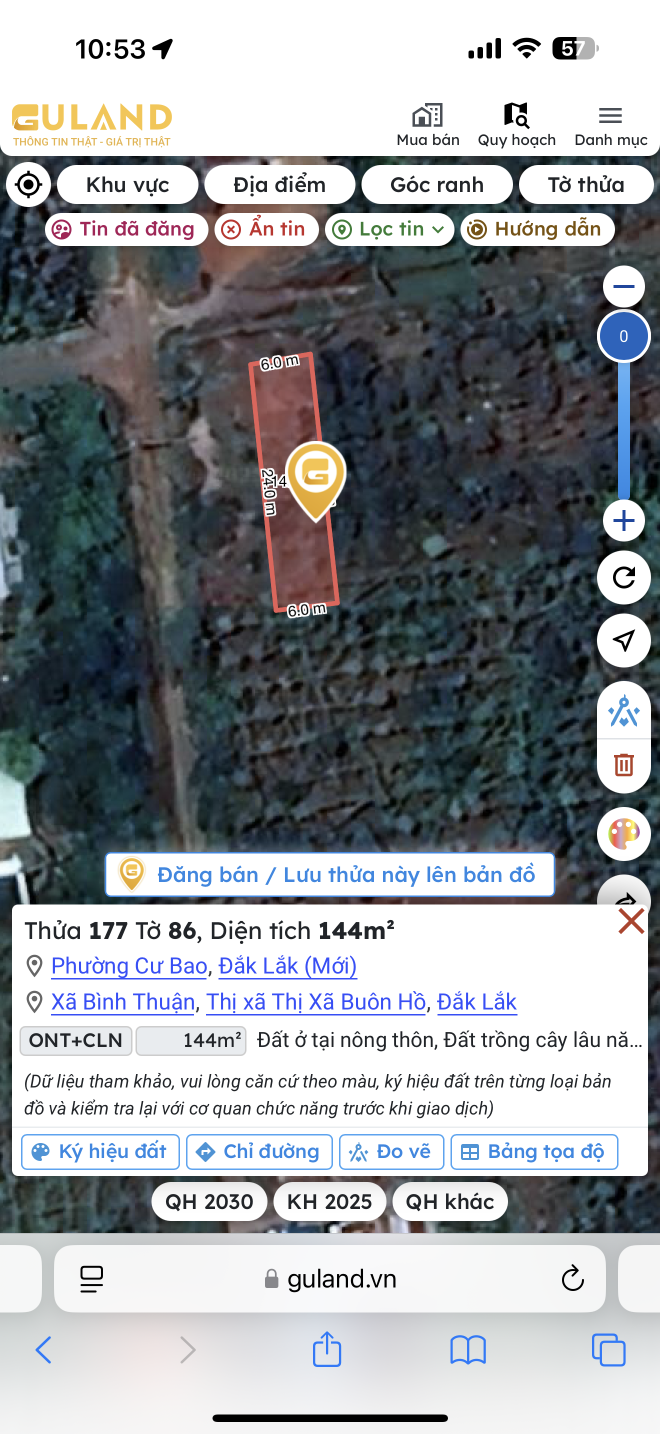View Ký hiệu đất legend

point(100,1151)
